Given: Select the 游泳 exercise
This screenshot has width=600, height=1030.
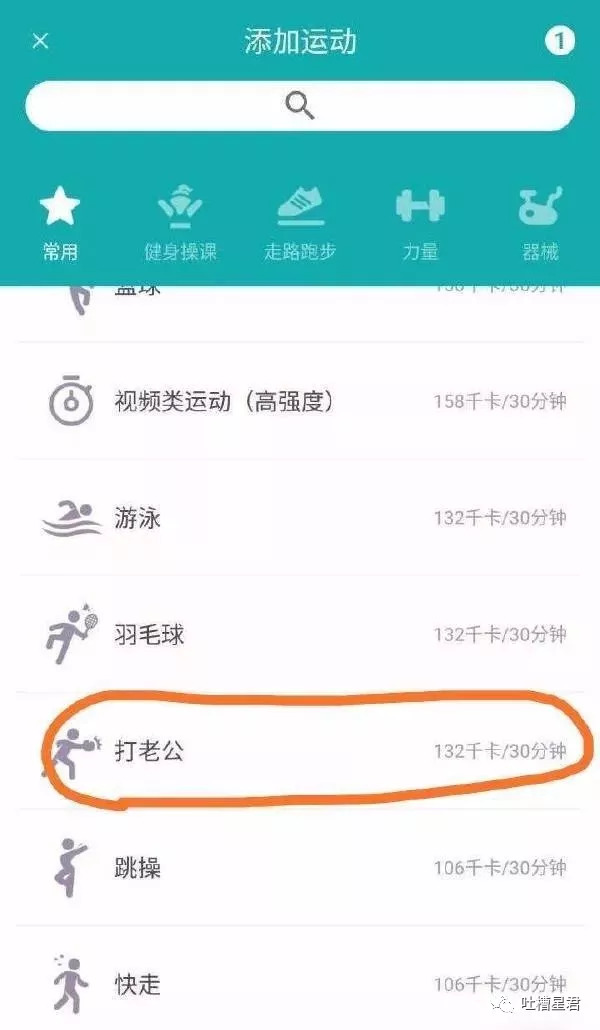Looking at the screenshot, I should (300, 518).
